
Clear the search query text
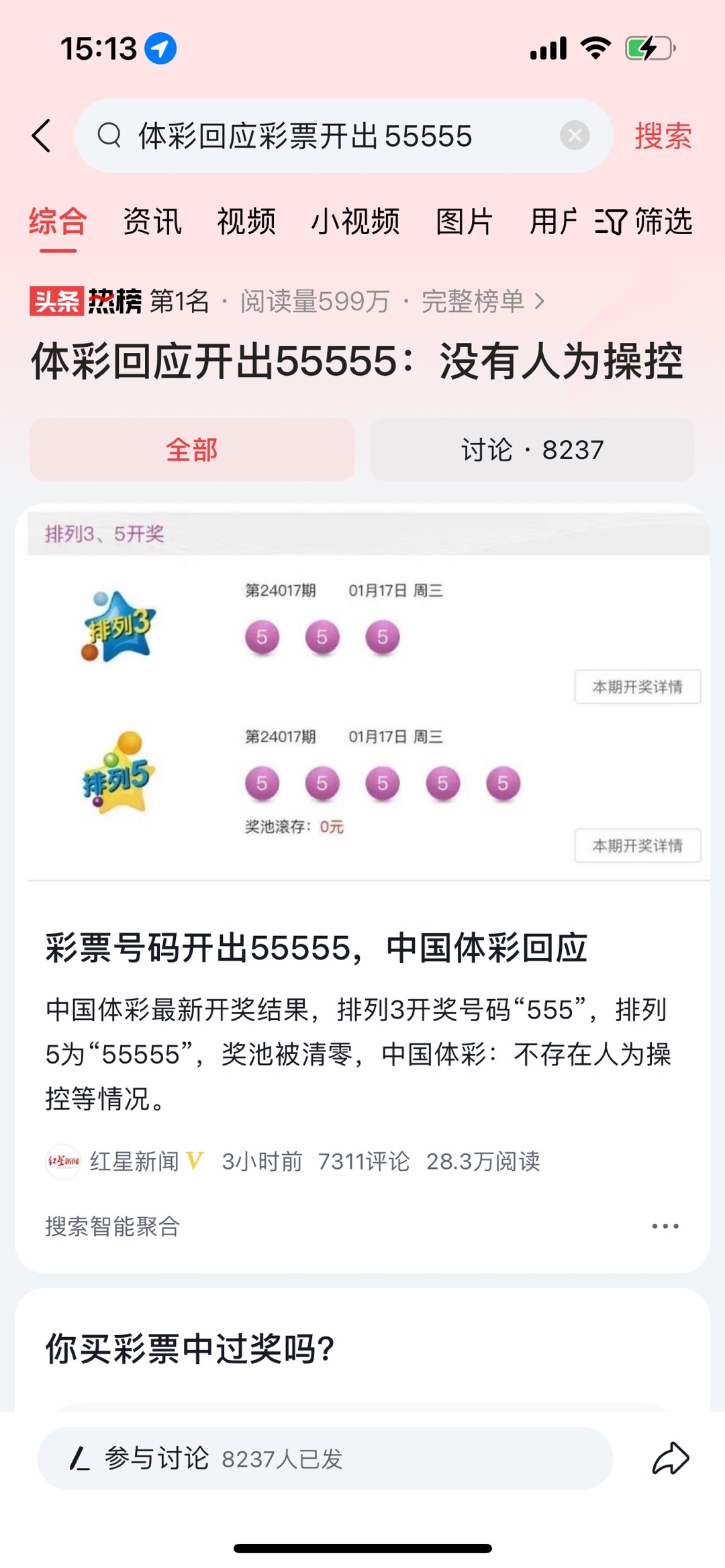click(575, 136)
